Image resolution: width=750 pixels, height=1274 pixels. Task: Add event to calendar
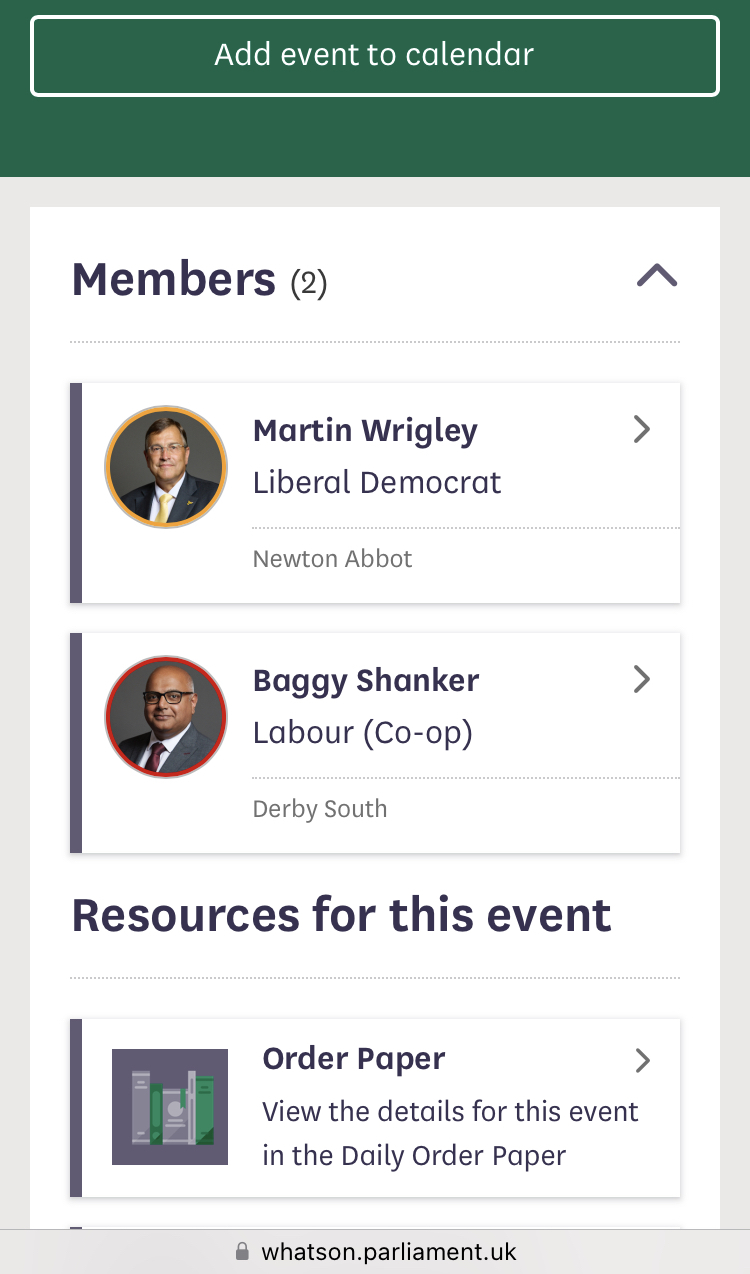[x=375, y=56]
